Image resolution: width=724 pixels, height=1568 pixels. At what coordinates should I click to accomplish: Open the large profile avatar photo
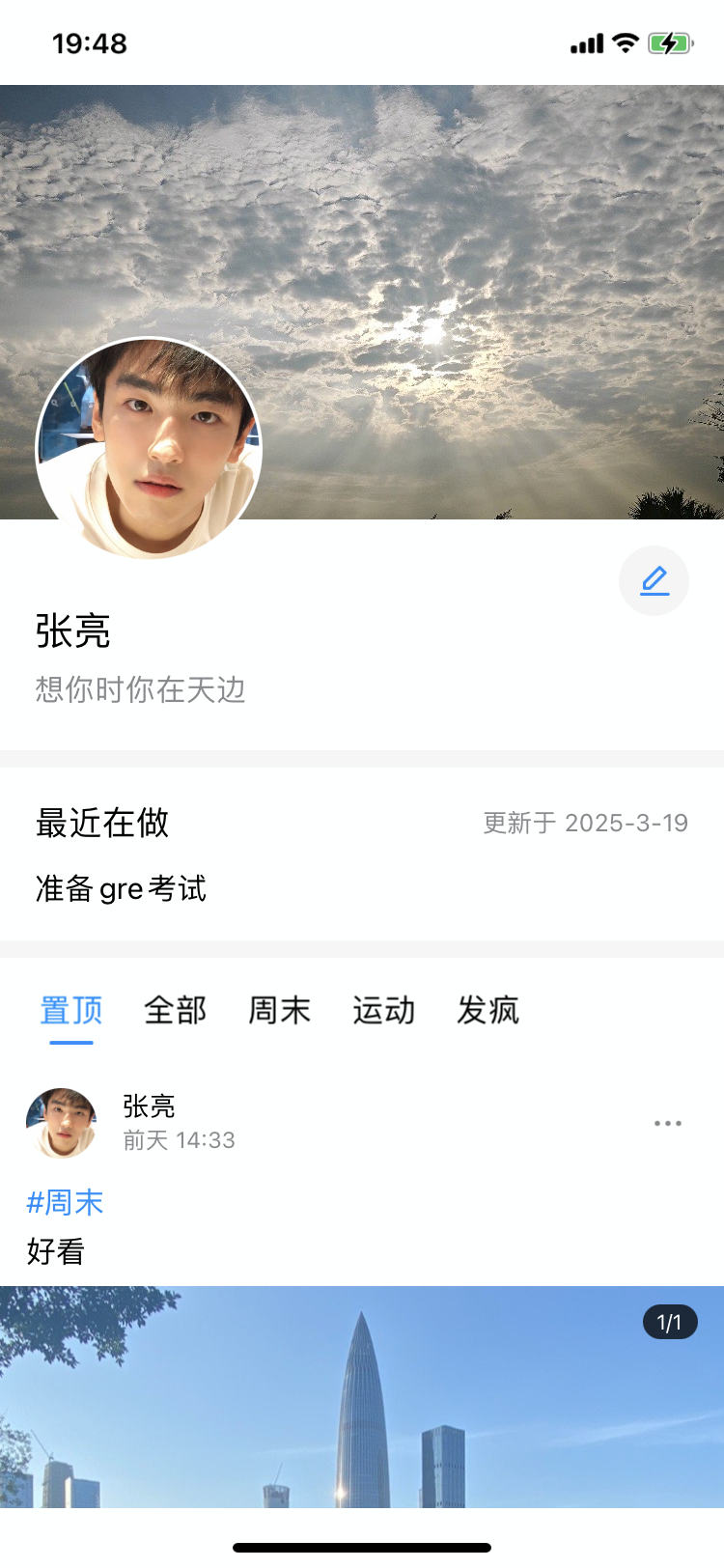(149, 448)
